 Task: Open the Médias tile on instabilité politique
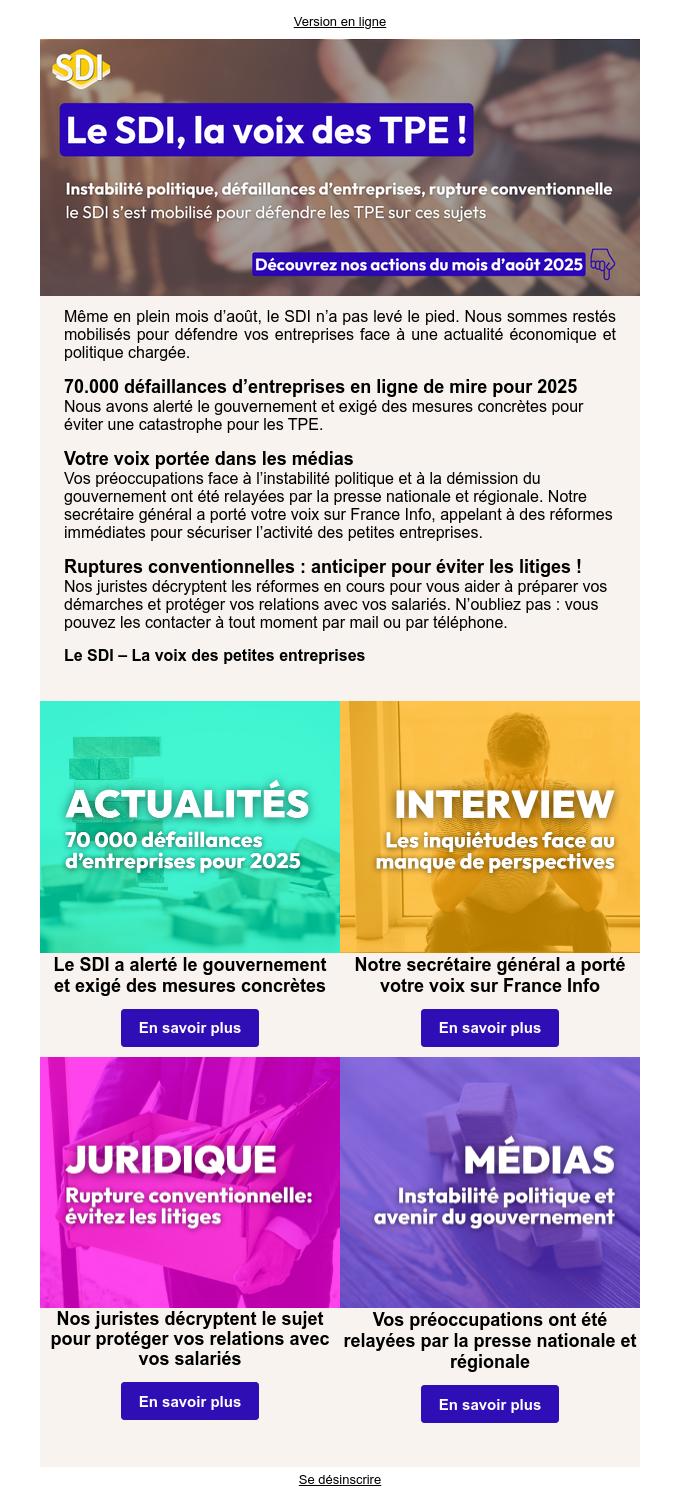pos(490,1182)
